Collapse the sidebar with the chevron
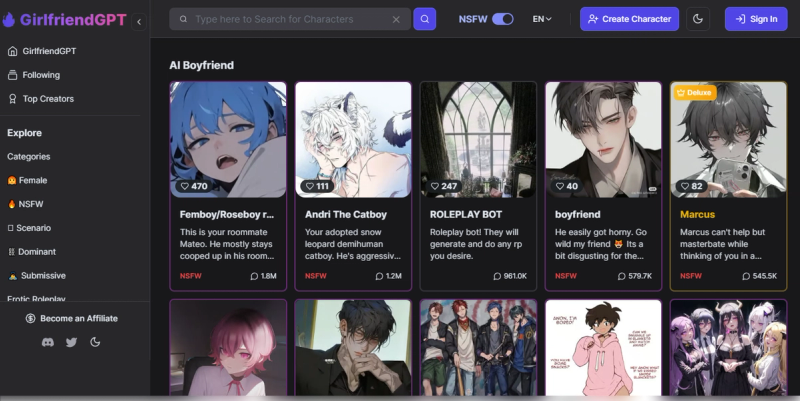 pyautogui.click(x=138, y=21)
